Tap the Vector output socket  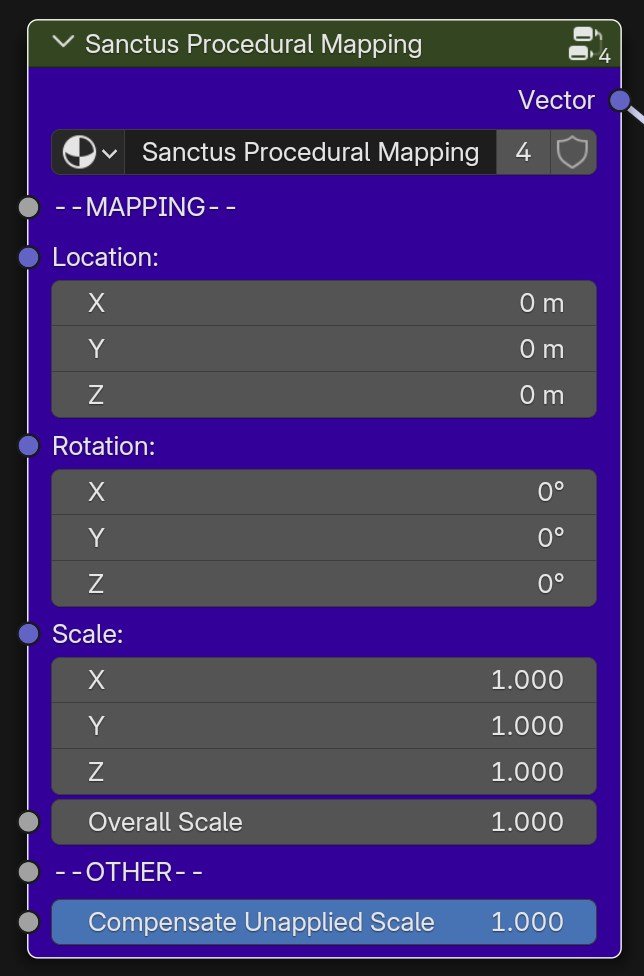(620, 100)
